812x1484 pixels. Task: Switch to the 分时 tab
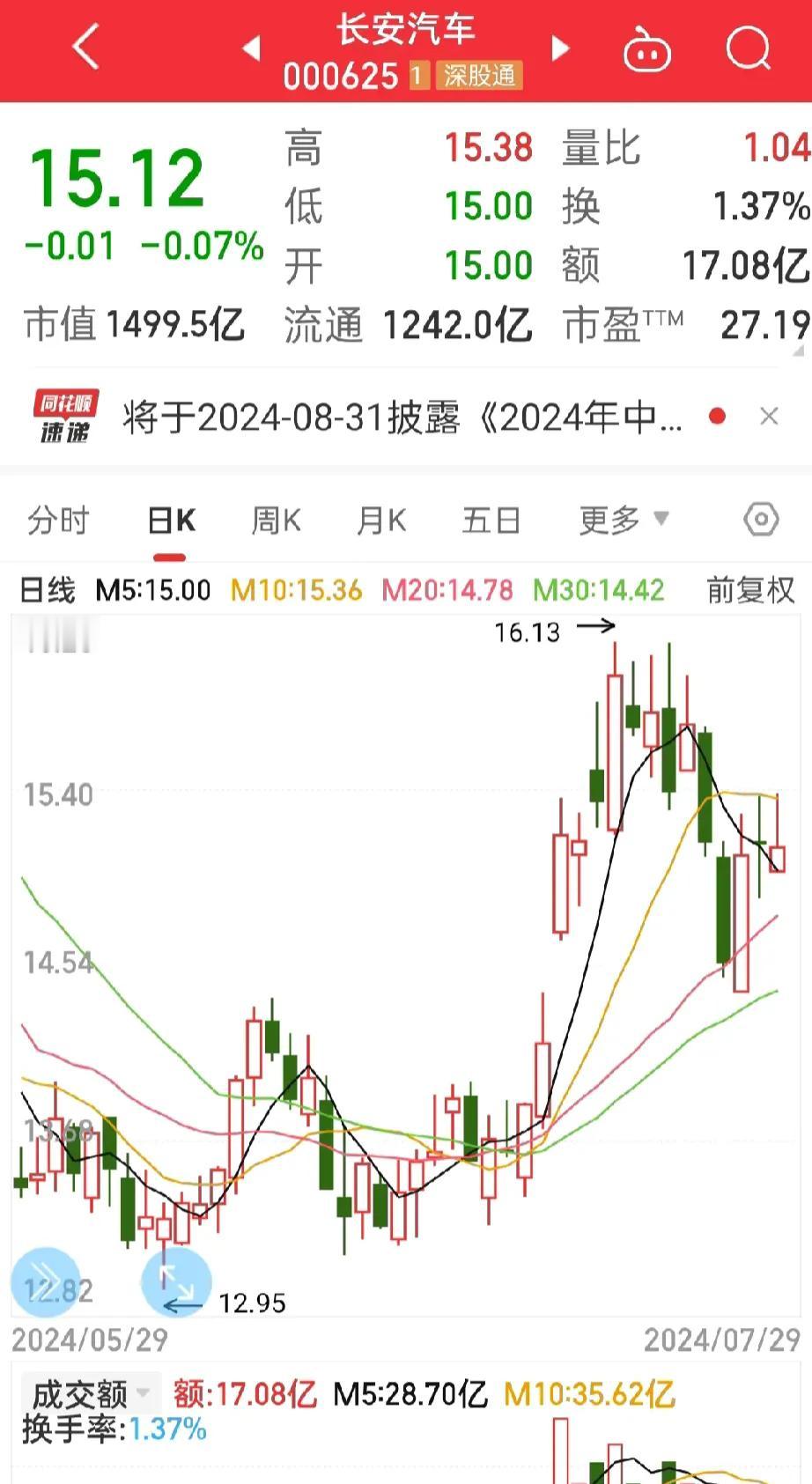[x=59, y=521]
